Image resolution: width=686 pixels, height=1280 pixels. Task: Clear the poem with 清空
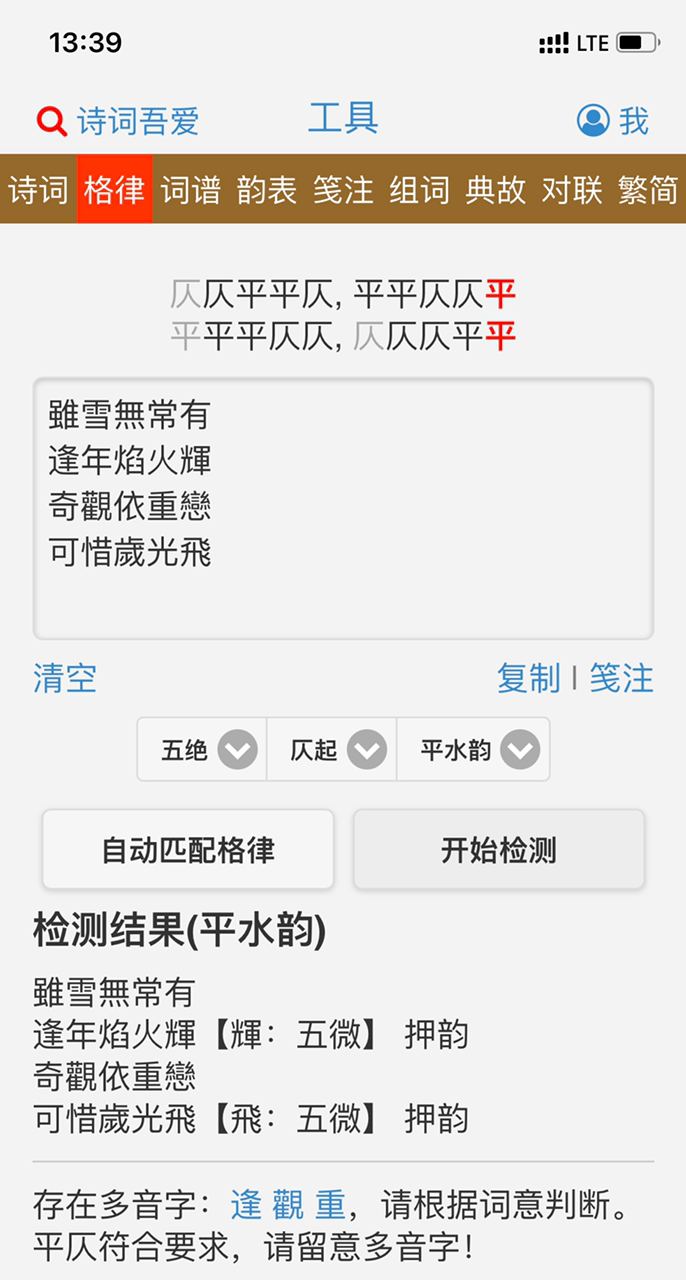coord(65,678)
